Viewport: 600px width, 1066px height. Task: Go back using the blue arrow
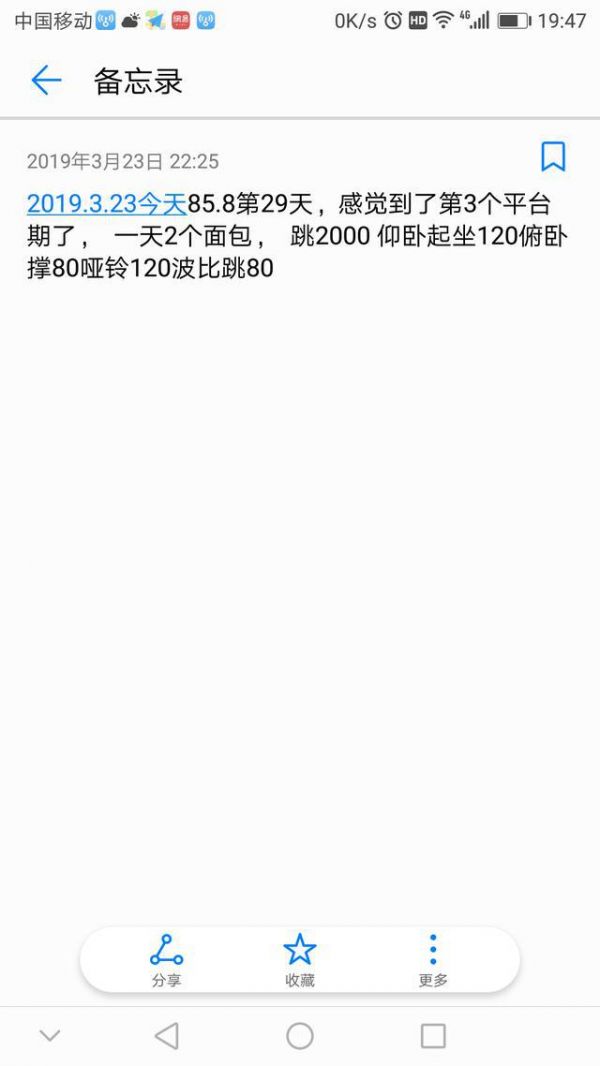pyautogui.click(x=46, y=81)
